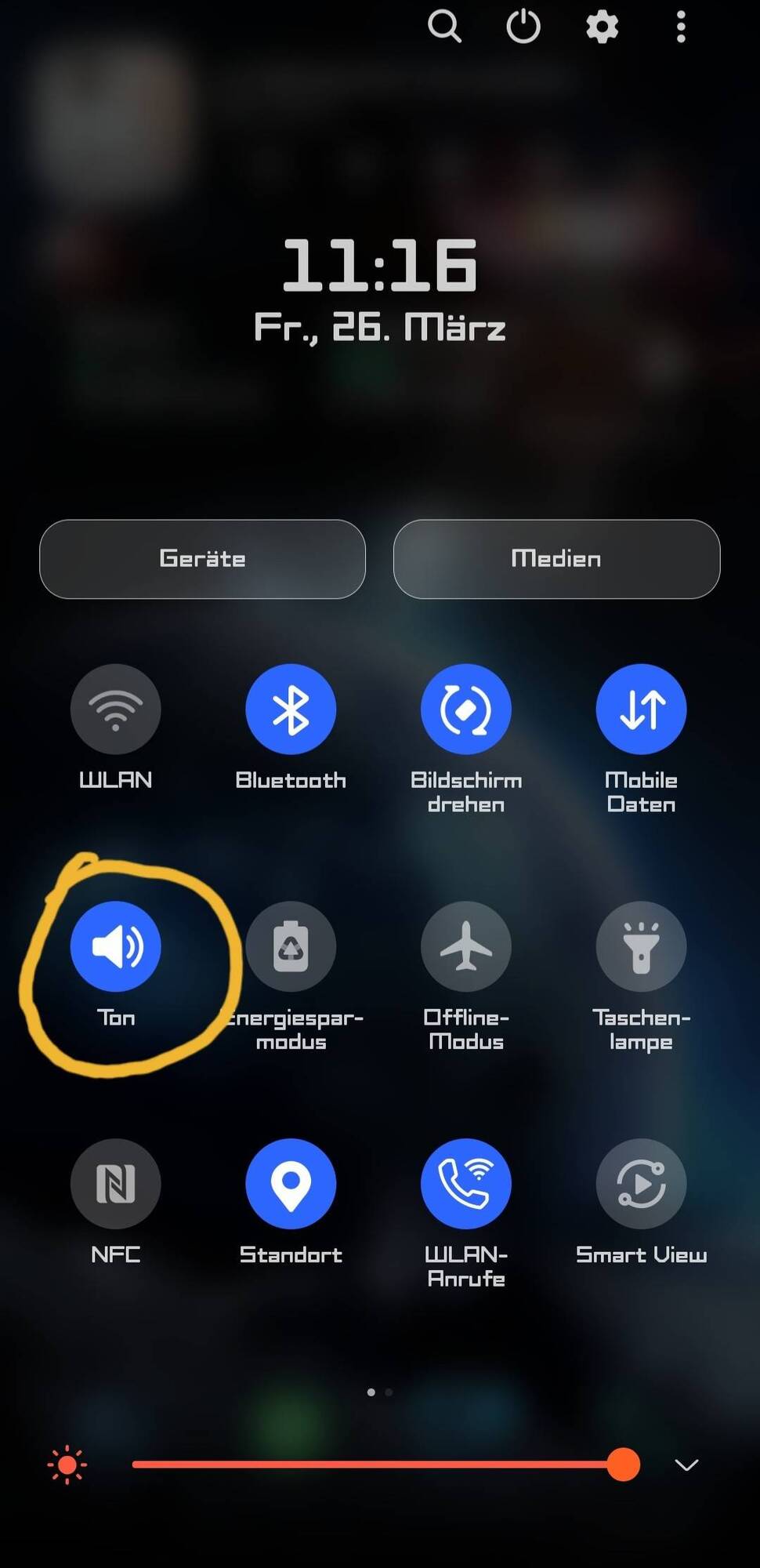760x1568 pixels.
Task: Toggle Bildschirm drehen
Action: point(466,710)
